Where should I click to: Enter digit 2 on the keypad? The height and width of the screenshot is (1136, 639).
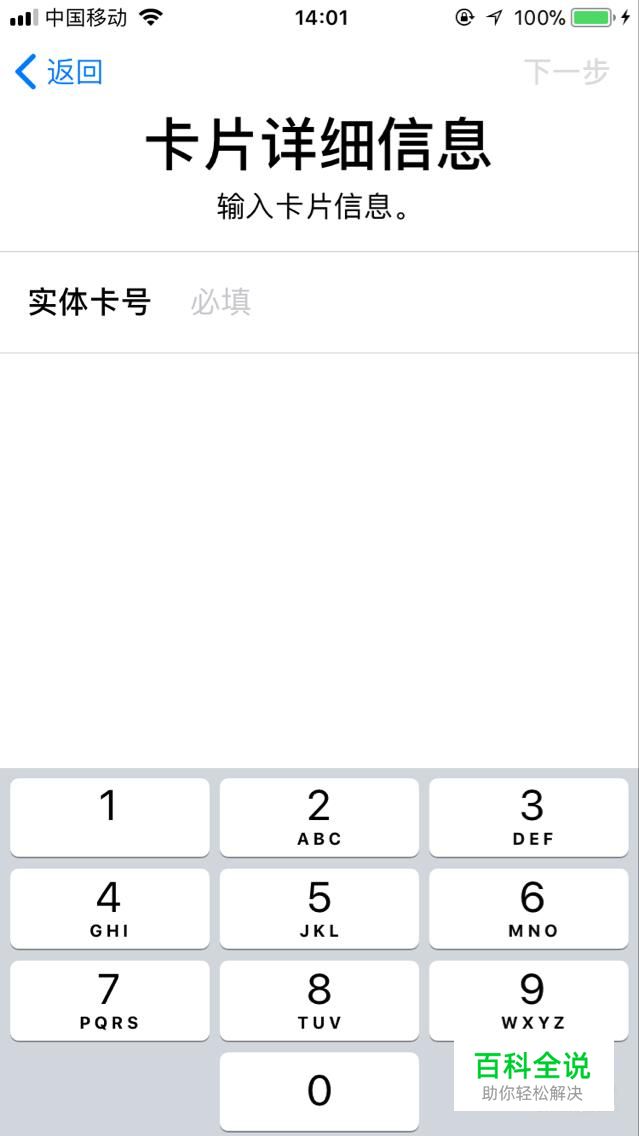coord(319,817)
